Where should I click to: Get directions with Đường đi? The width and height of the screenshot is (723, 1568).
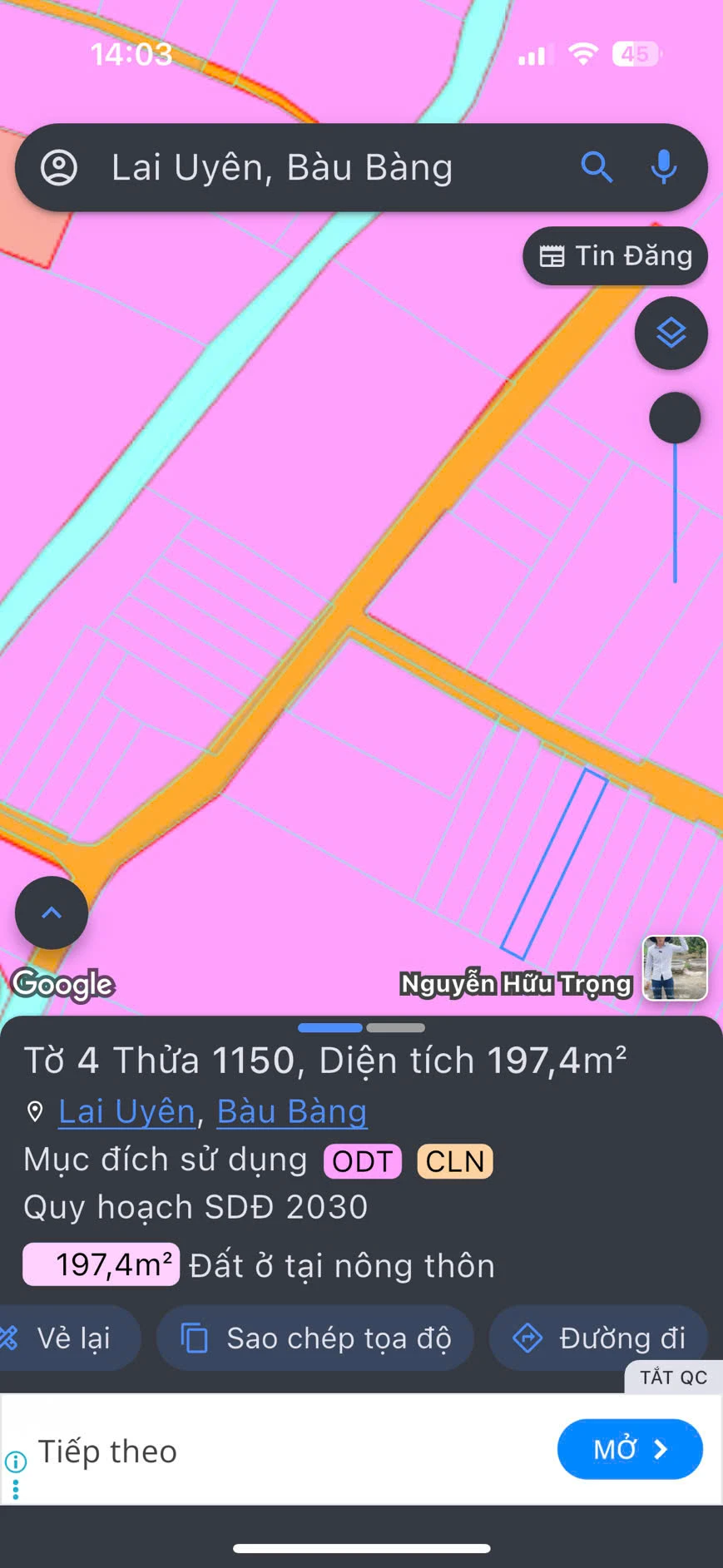point(599,1338)
